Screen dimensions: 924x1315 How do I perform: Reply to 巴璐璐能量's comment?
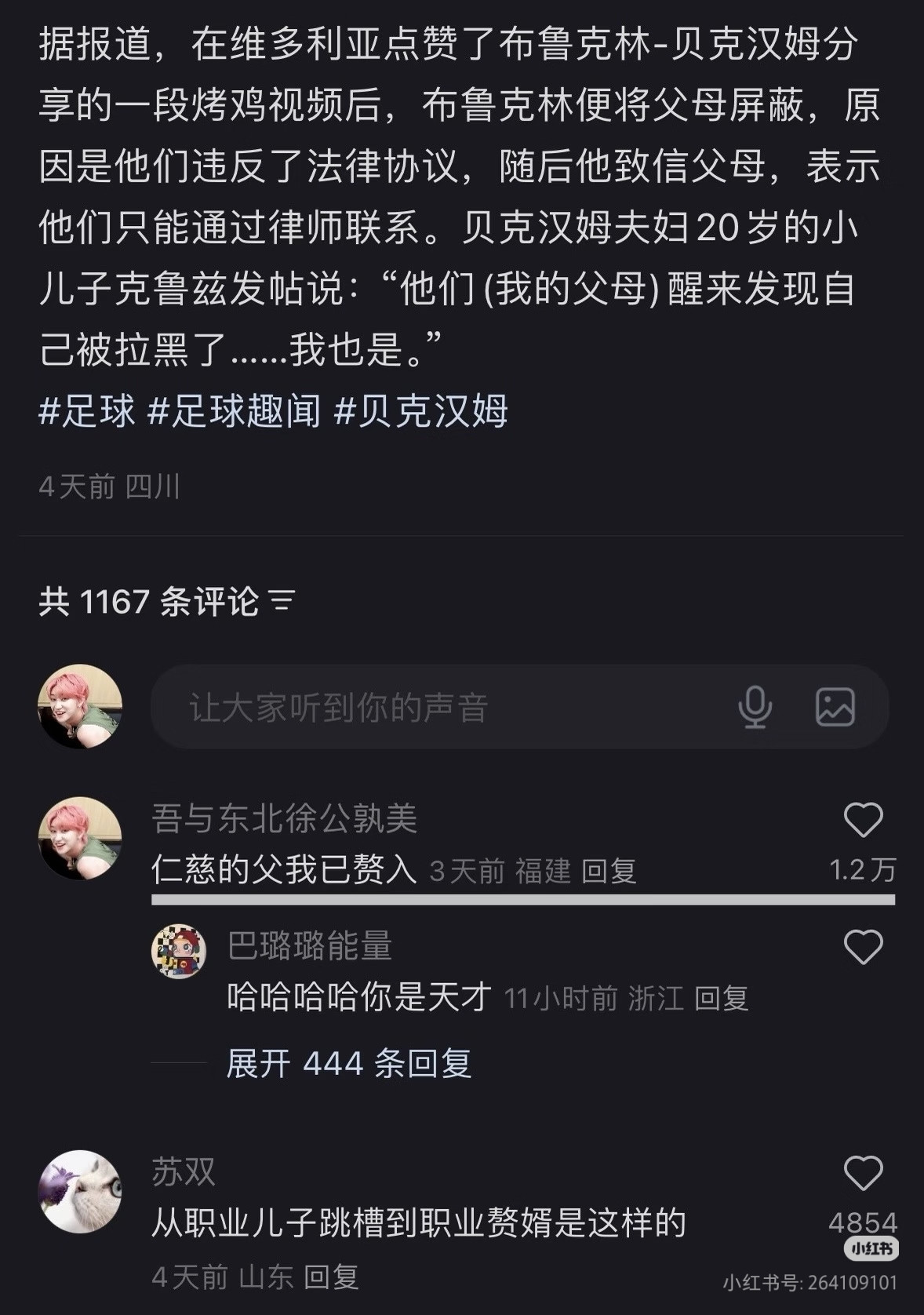coord(722,999)
